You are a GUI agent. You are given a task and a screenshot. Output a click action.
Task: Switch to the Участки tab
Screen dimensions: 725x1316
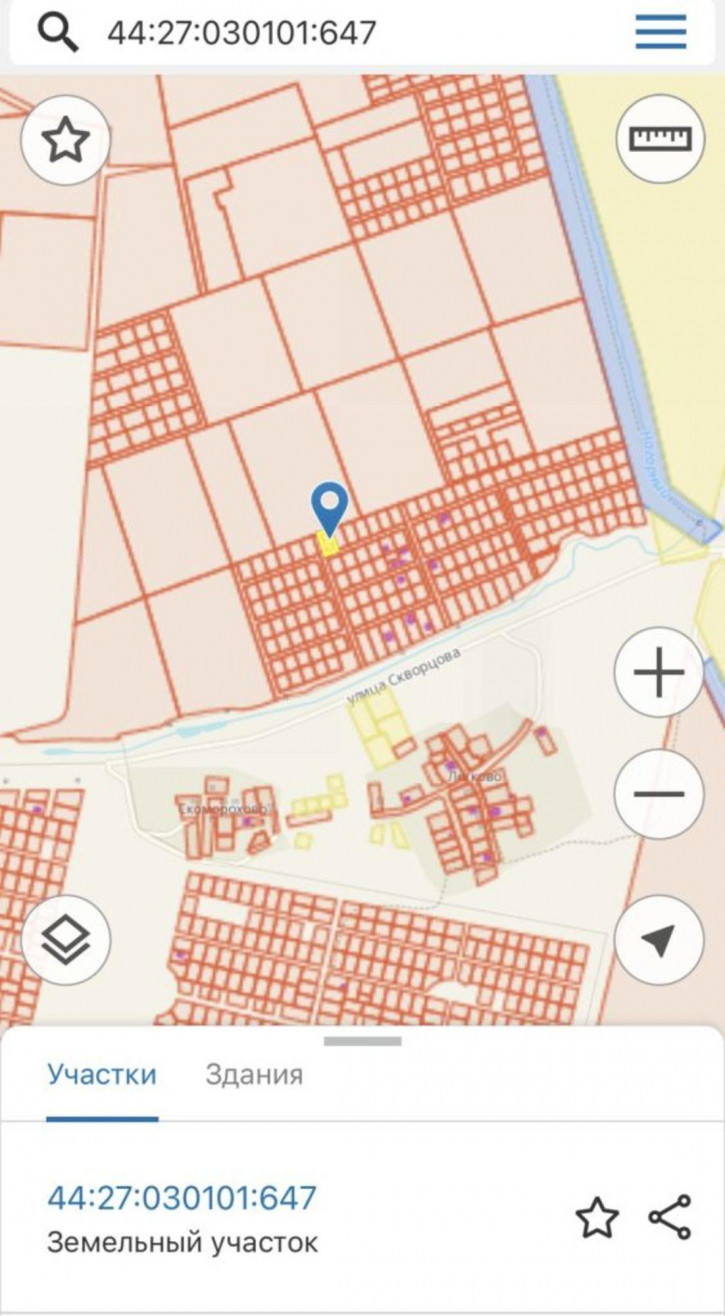(102, 1075)
